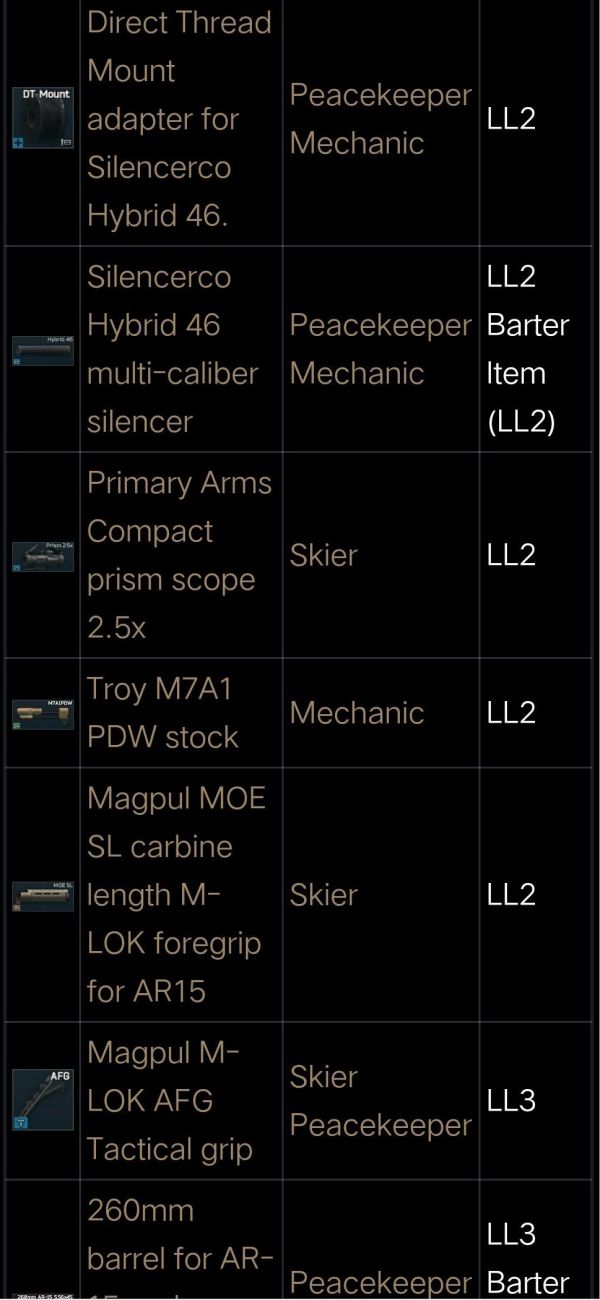Image resolution: width=600 pixels, height=1300 pixels.
Task: Tap Skier link in prism scope row
Action: point(323,555)
